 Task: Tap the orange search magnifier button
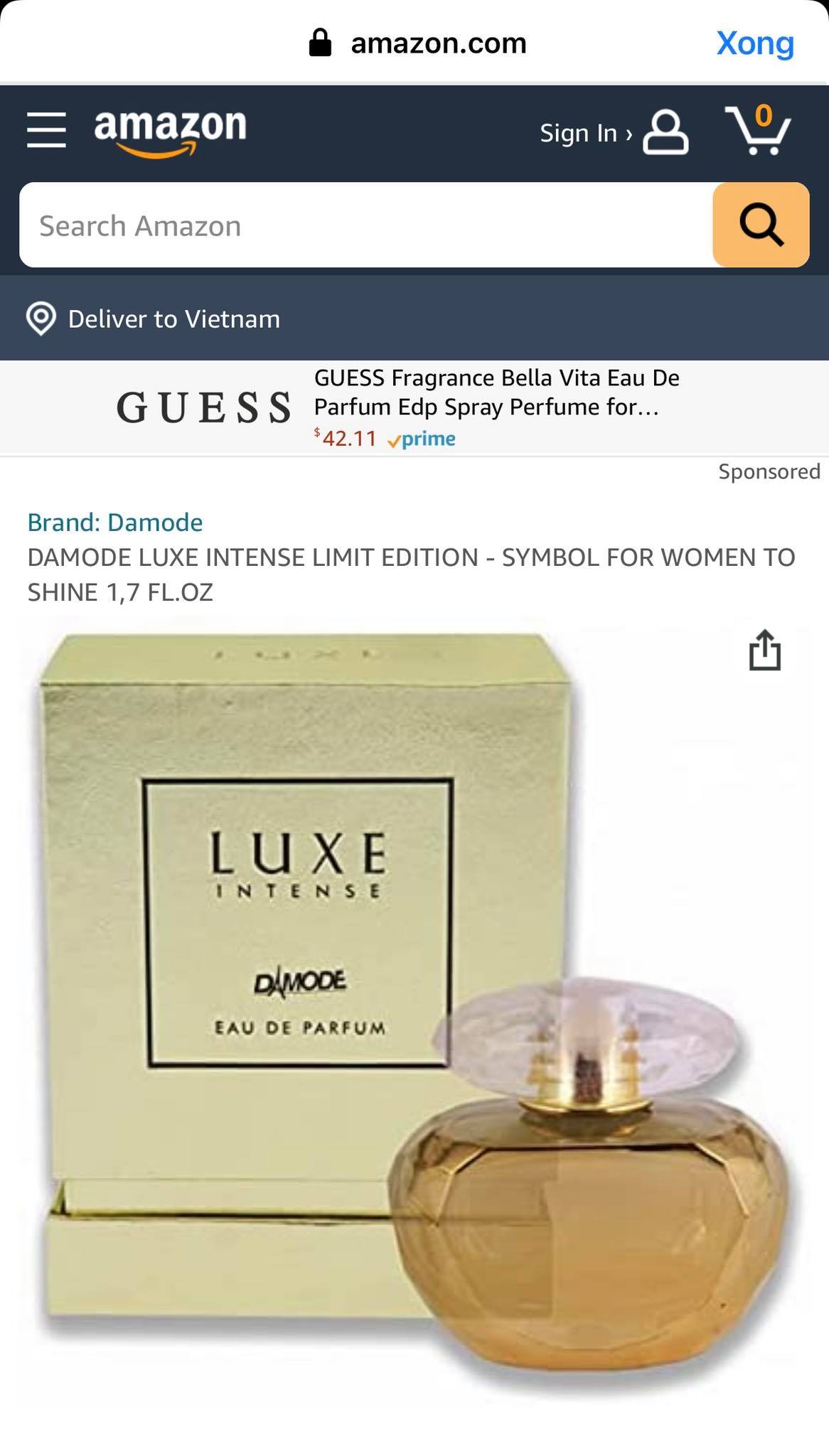(x=761, y=225)
